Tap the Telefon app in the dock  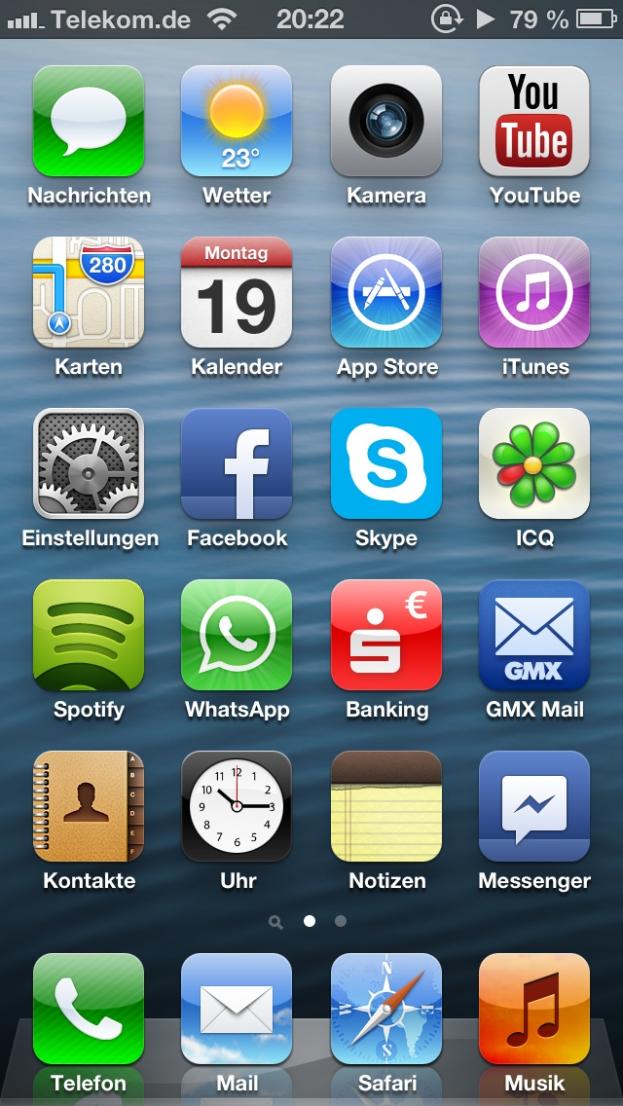tap(88, 1008)
